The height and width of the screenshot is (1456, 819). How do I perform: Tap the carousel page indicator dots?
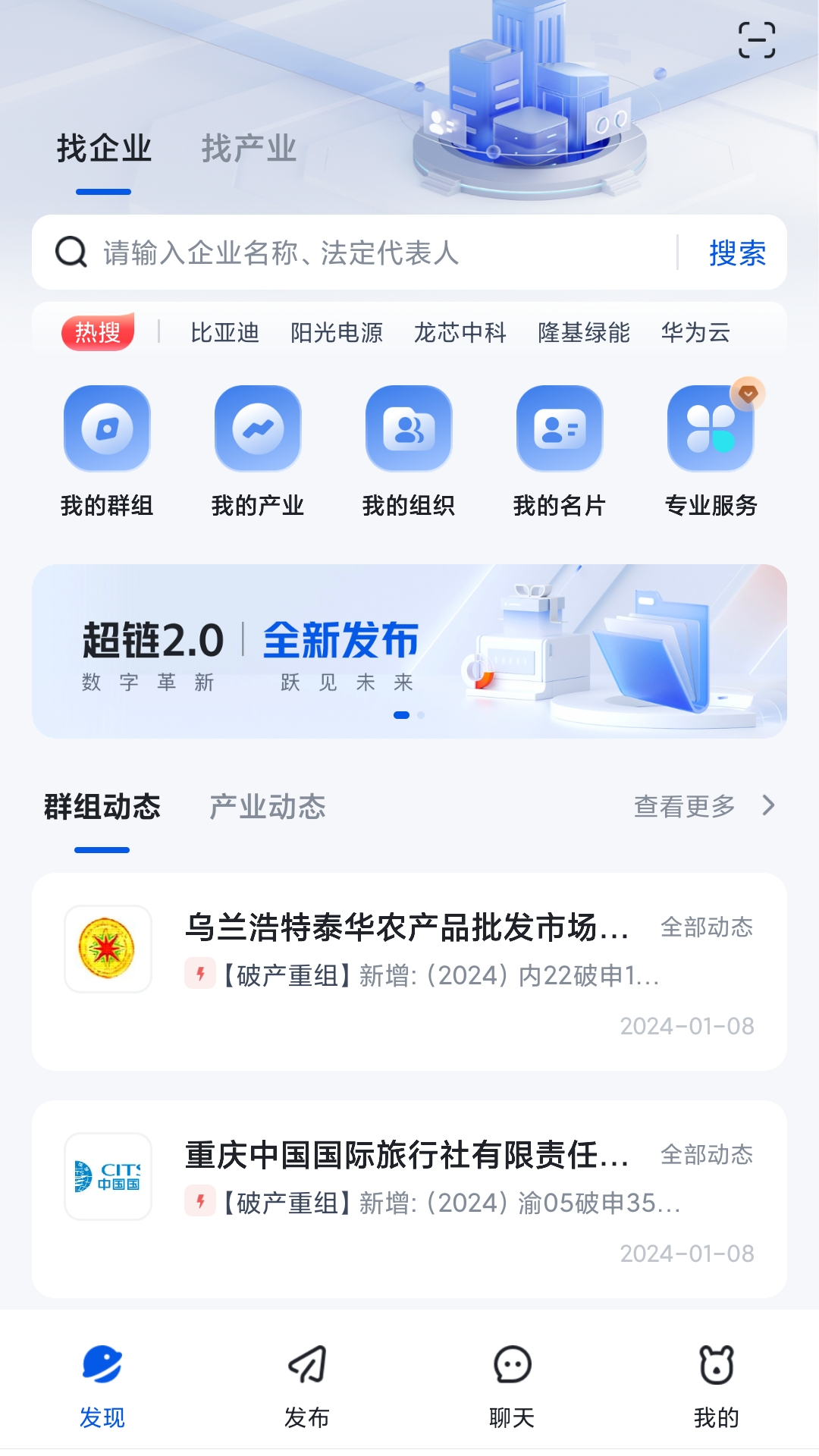pyautogui.click(x=409, y=714)
